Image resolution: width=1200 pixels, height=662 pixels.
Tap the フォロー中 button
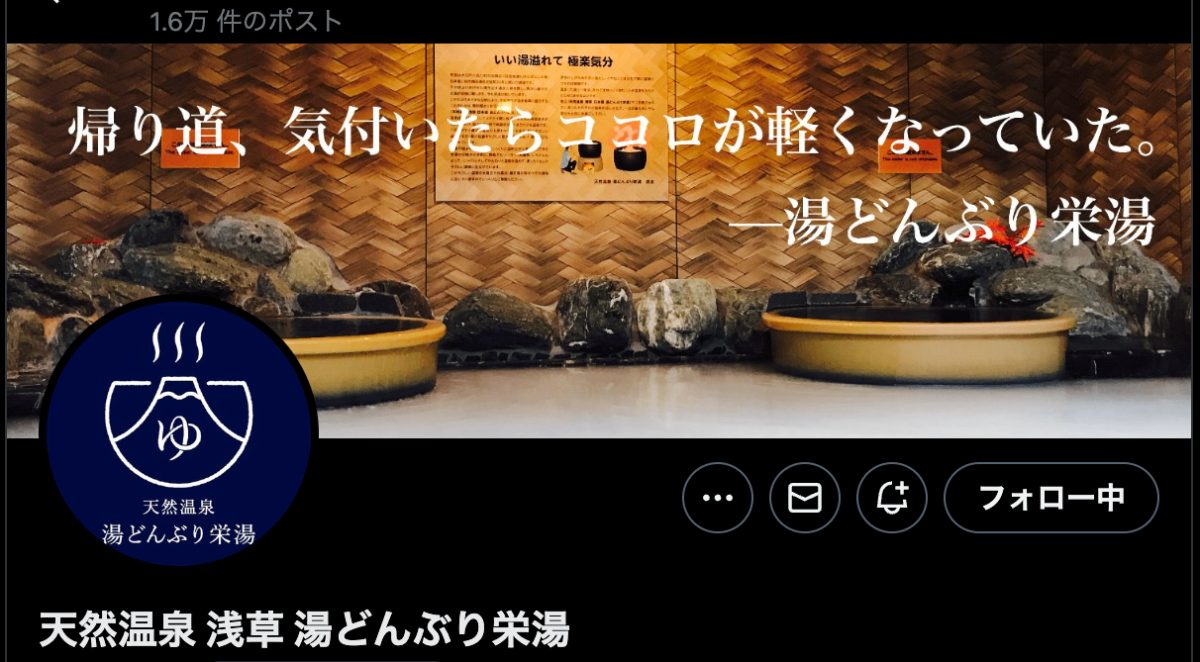click(x=1051, y=498)
